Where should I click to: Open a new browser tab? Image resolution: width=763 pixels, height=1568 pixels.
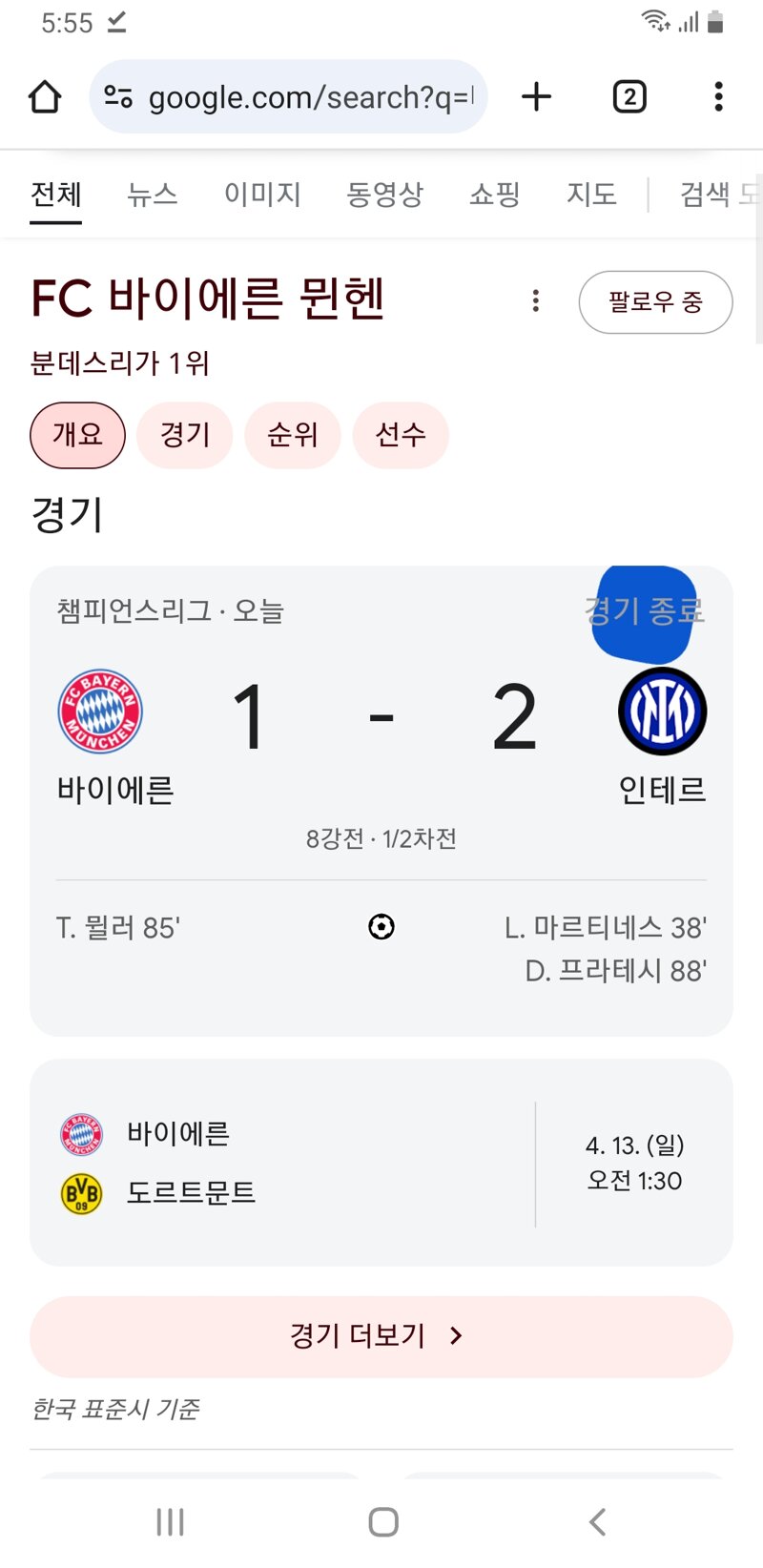537,96
